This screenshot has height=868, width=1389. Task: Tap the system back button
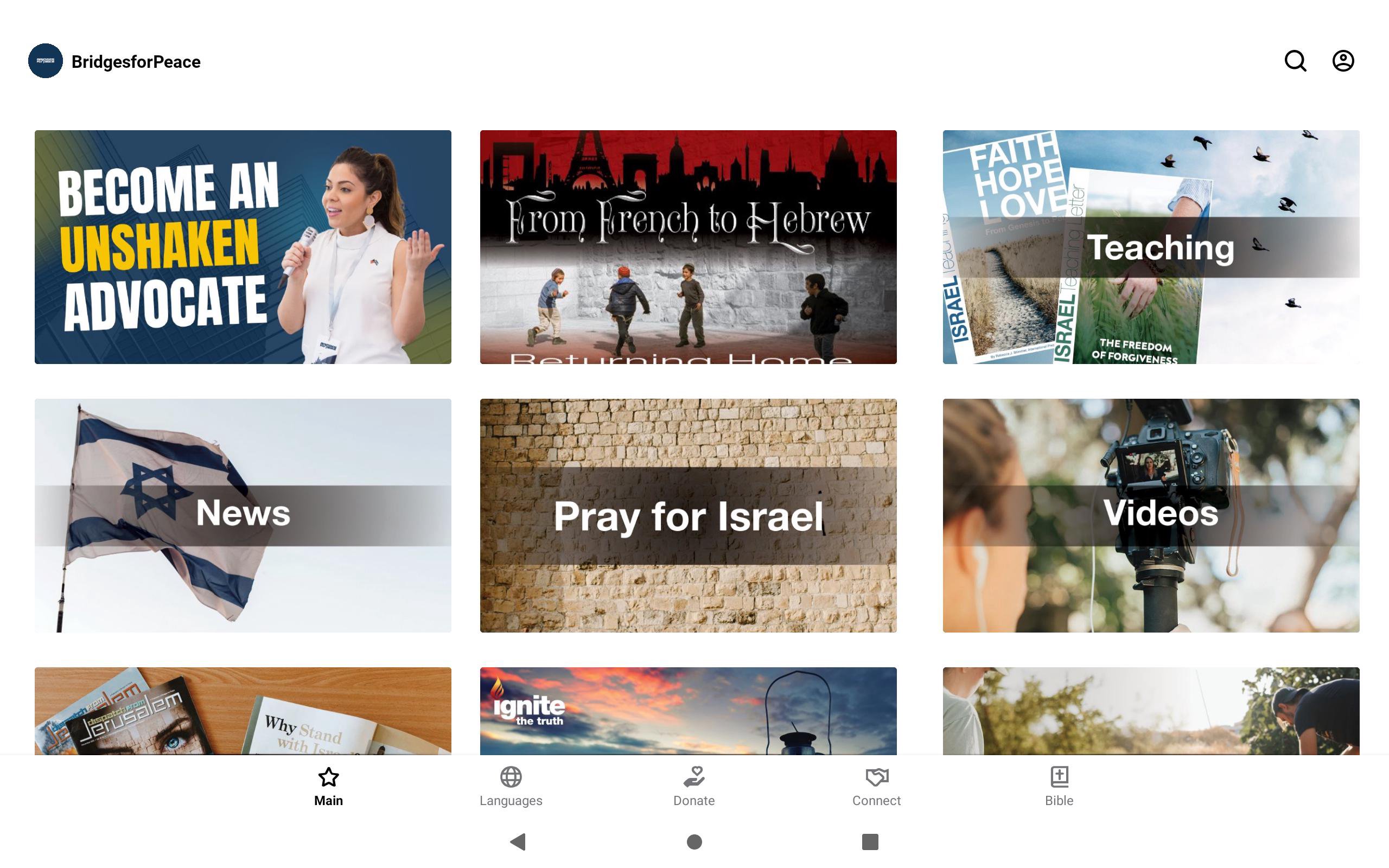[518, 841]
